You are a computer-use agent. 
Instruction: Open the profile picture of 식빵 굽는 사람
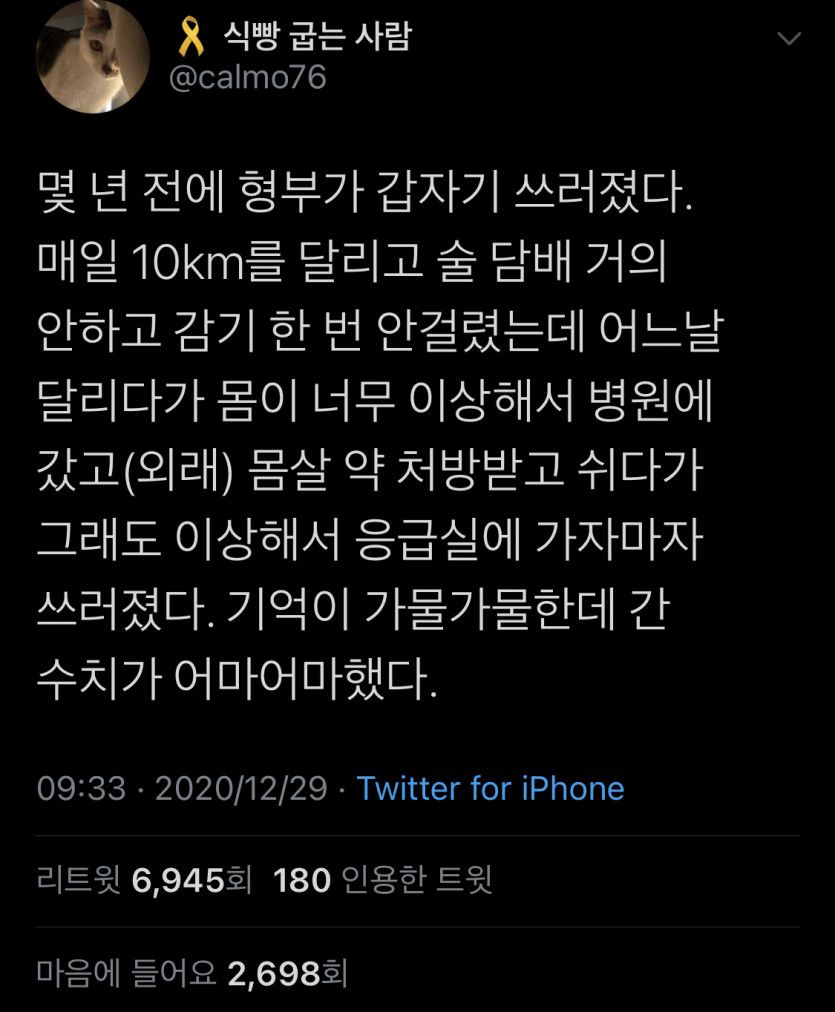tap(94, 56)
